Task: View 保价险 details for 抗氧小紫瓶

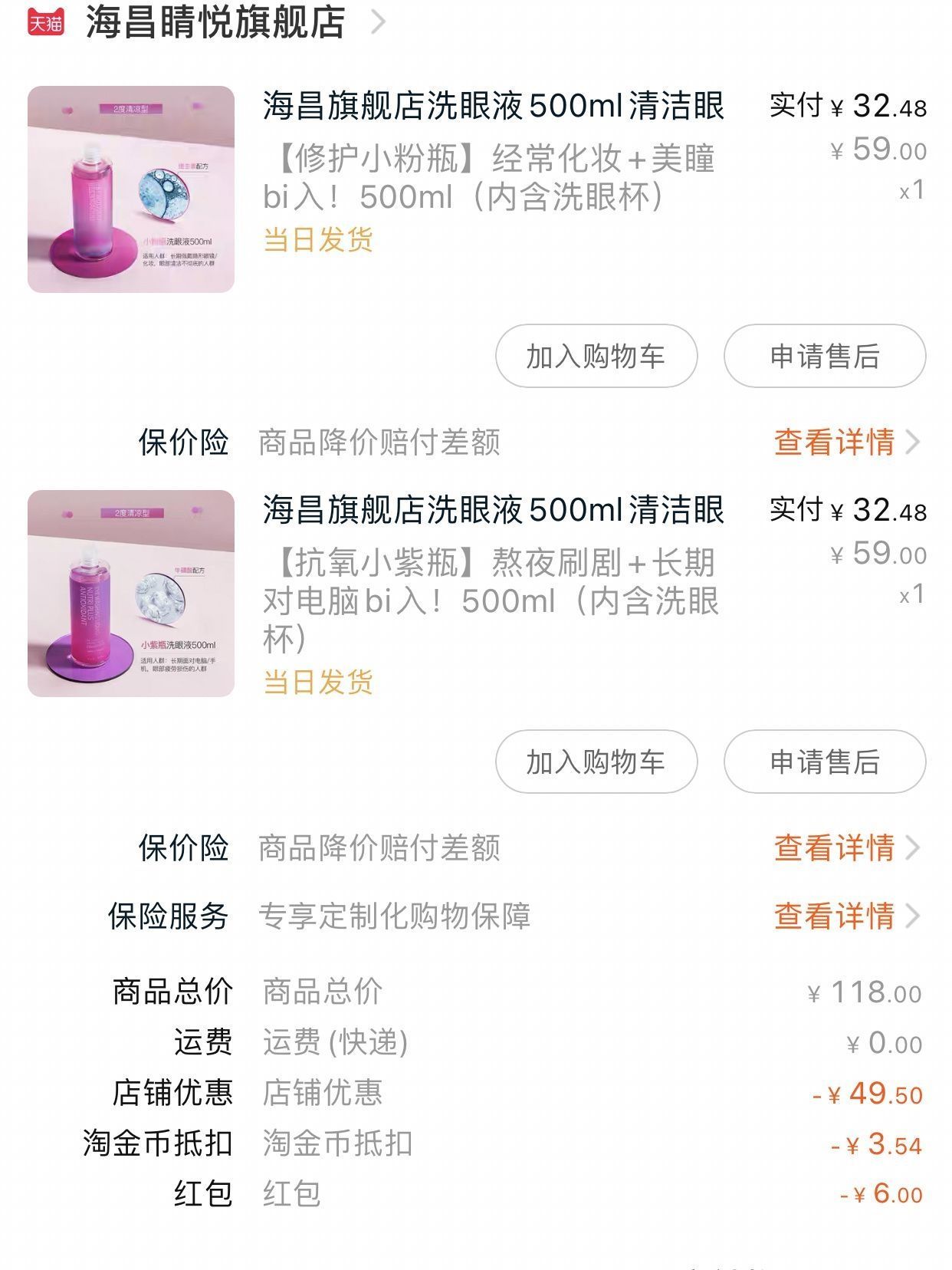Action: (x=845, y=848)
